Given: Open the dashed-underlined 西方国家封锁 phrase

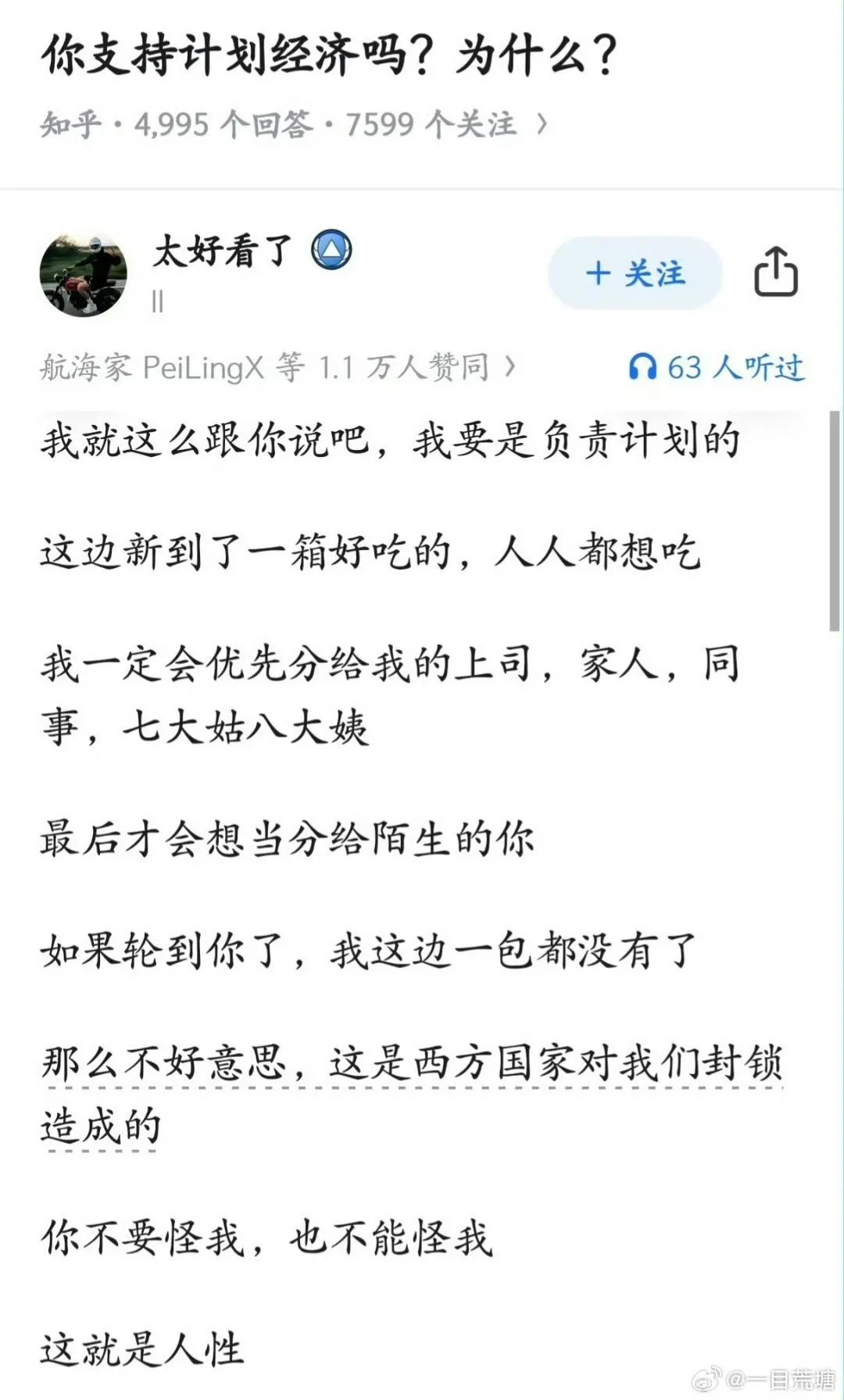Looking at the screenshot, I should coord(411,1064).
